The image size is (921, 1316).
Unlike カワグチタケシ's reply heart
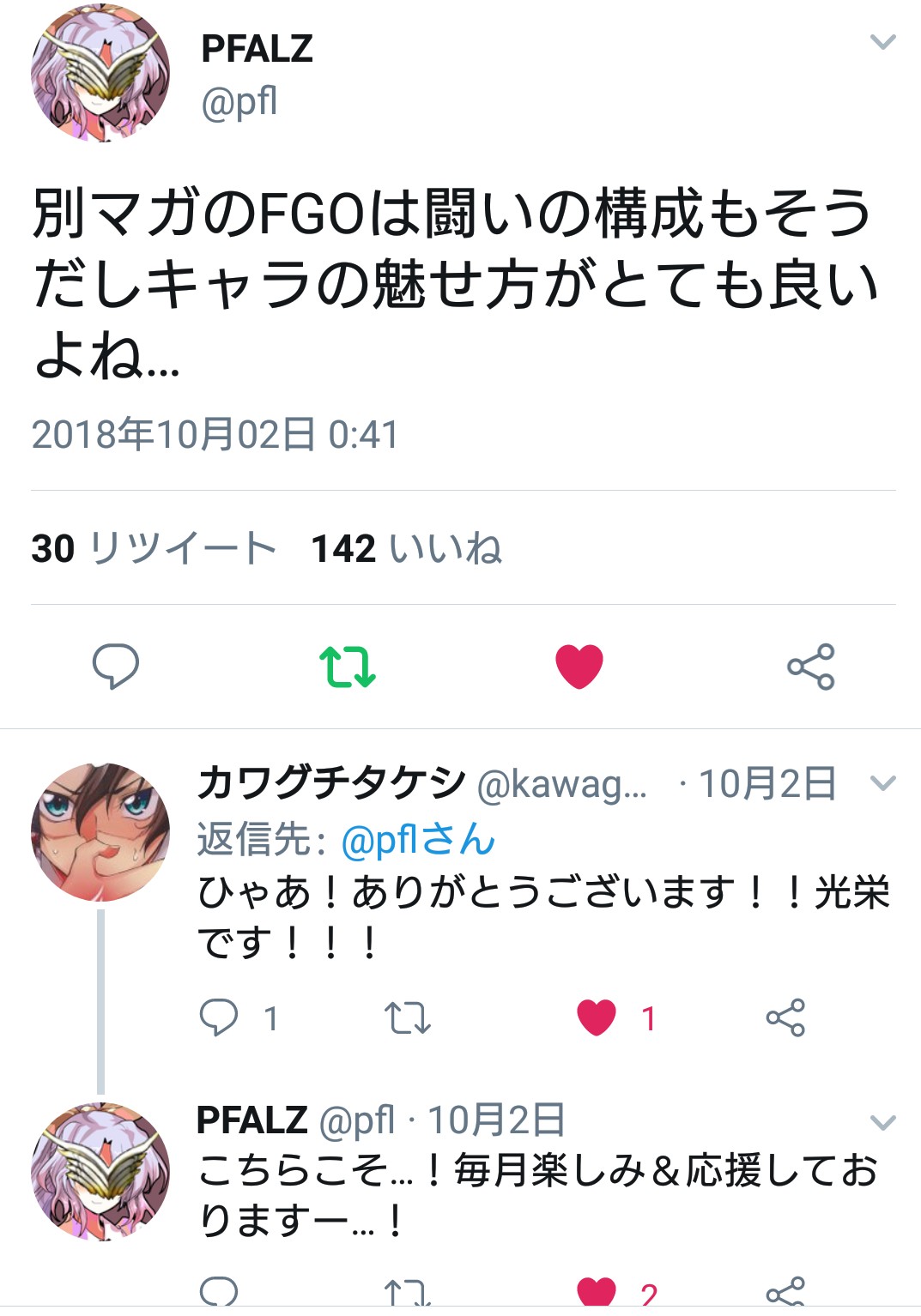click(x=597, y=1017)
